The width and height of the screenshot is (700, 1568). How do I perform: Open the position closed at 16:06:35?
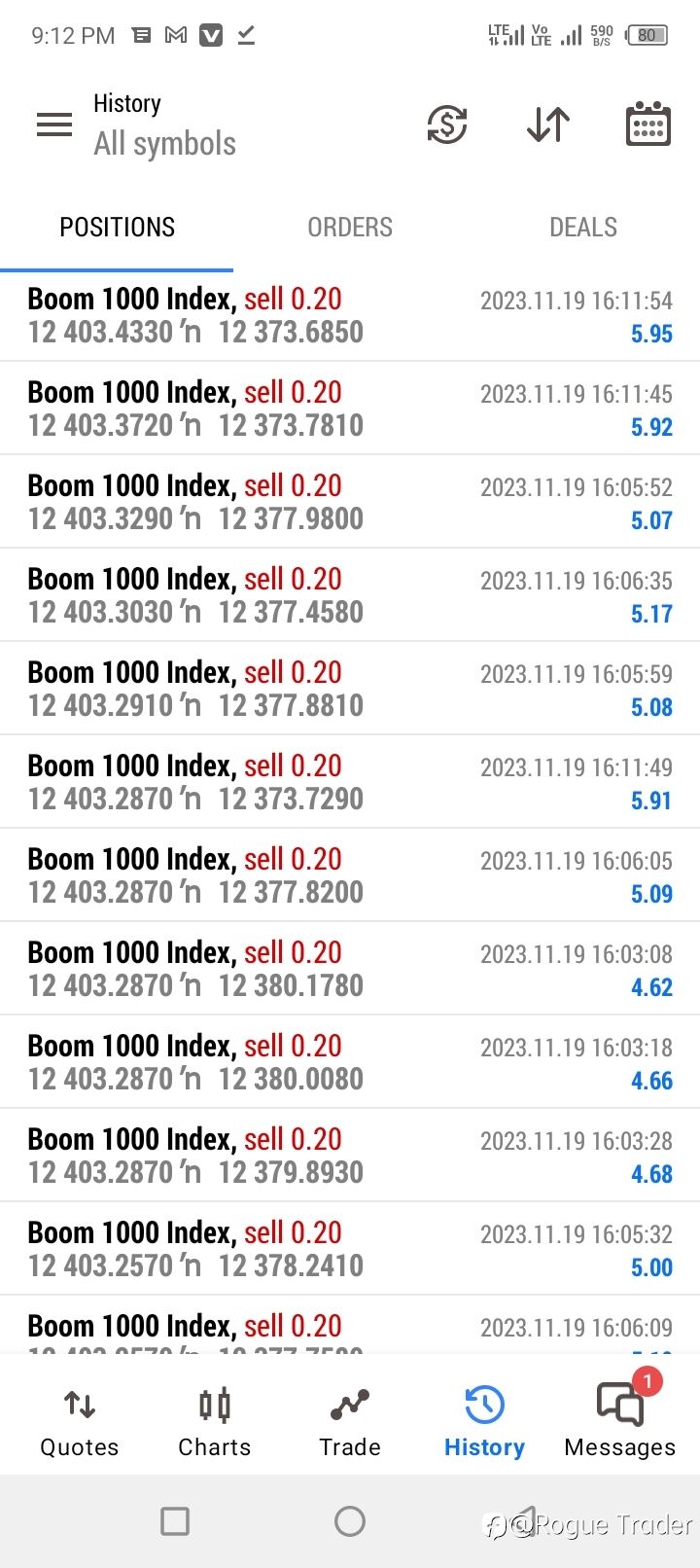[350, 595]
